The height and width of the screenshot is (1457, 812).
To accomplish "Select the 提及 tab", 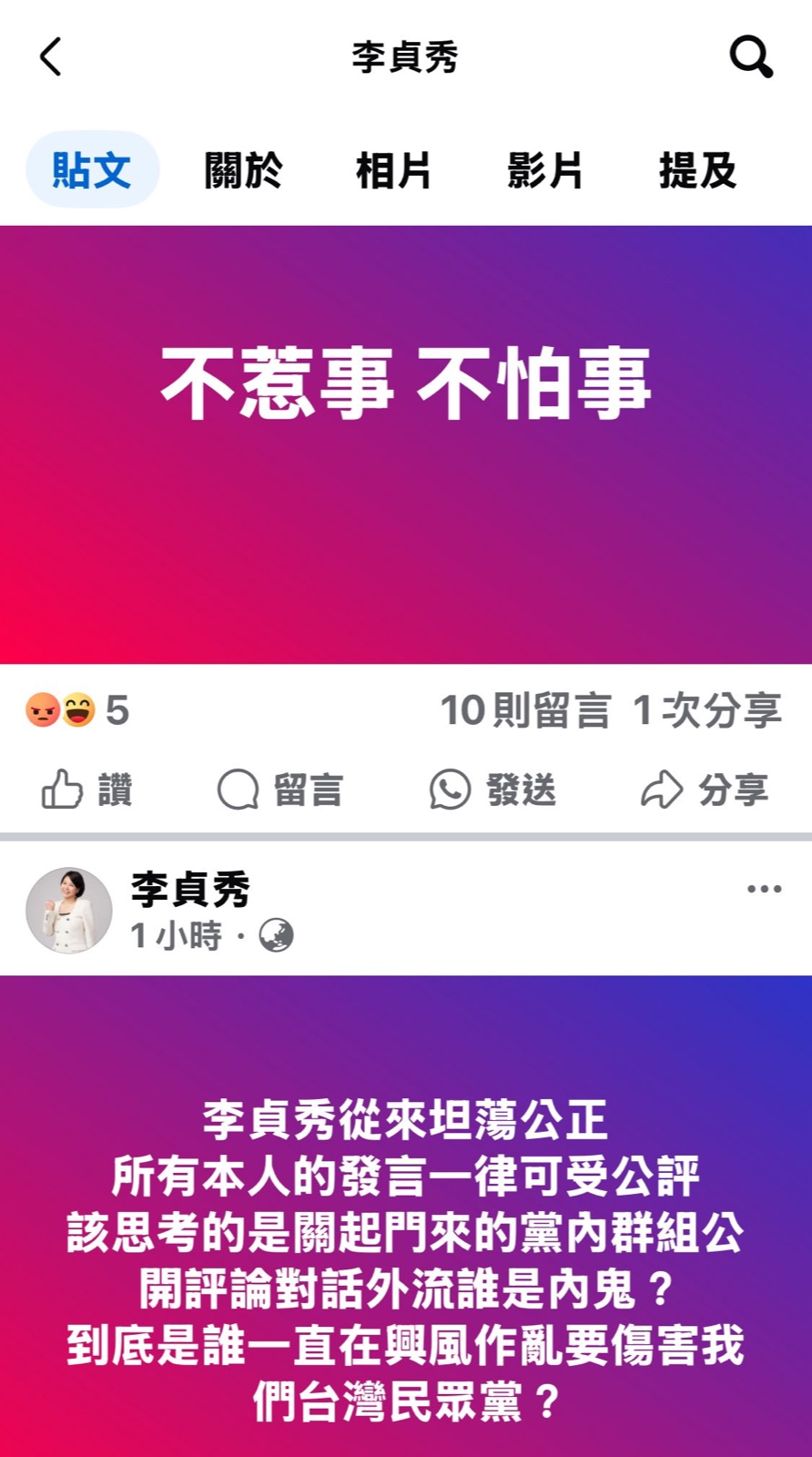I will pos(697,170).
